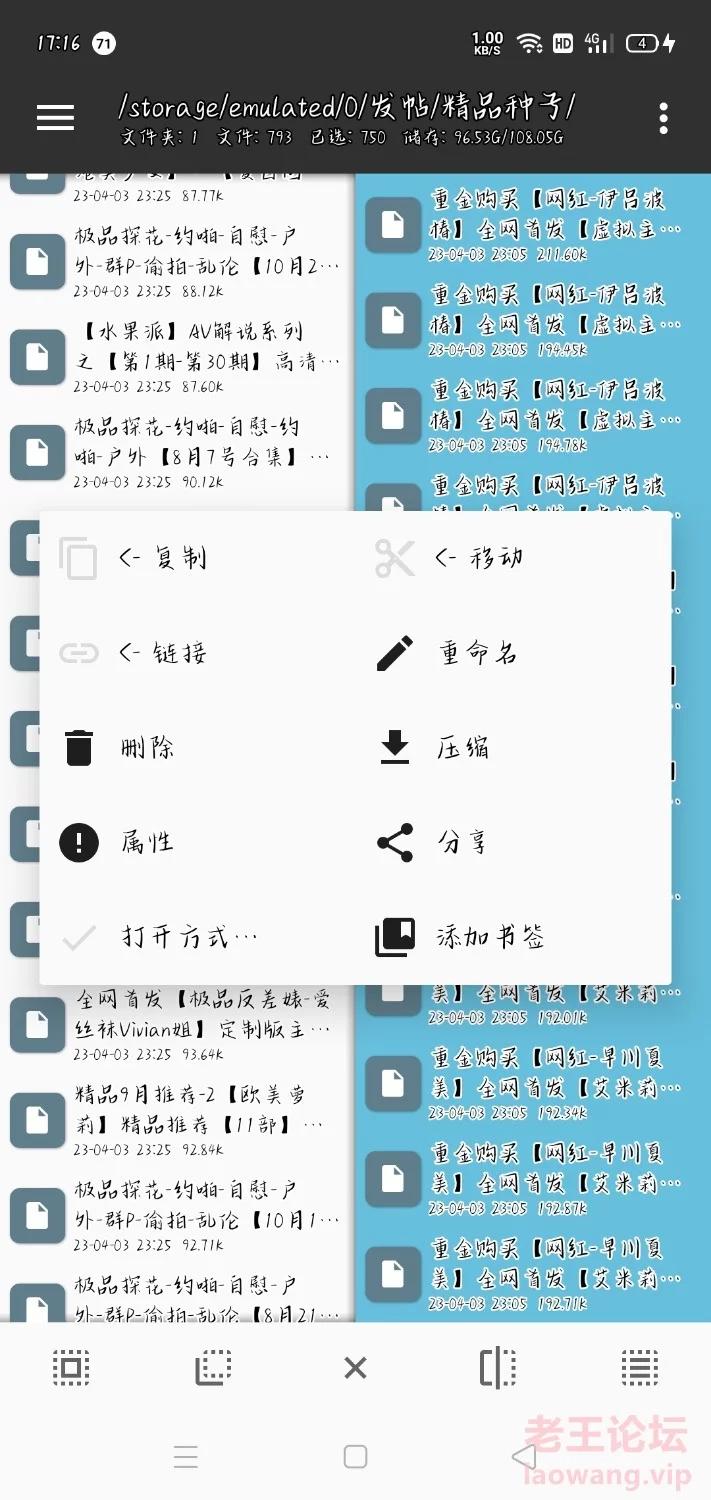Select the 移动 option
The image size is (711, 1500).
point(478,558)
